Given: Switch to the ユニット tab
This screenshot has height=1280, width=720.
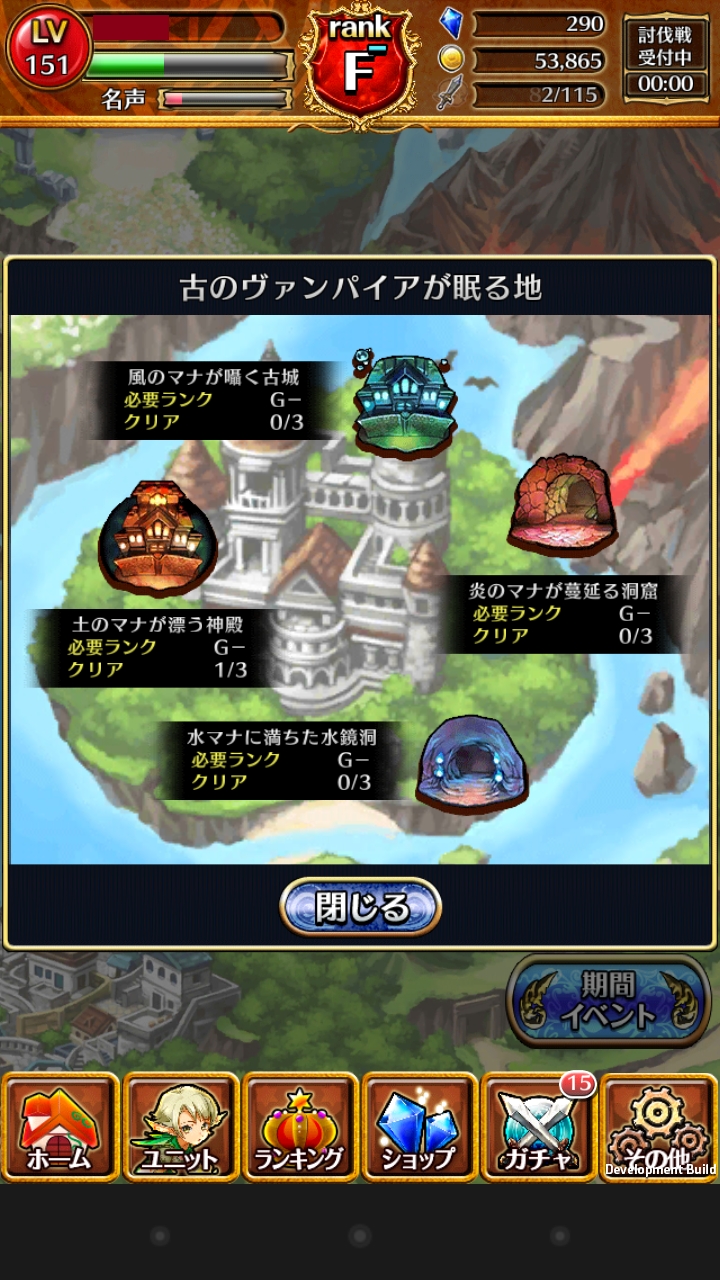Looking at the screenshot, I should tap(180, 1127).
